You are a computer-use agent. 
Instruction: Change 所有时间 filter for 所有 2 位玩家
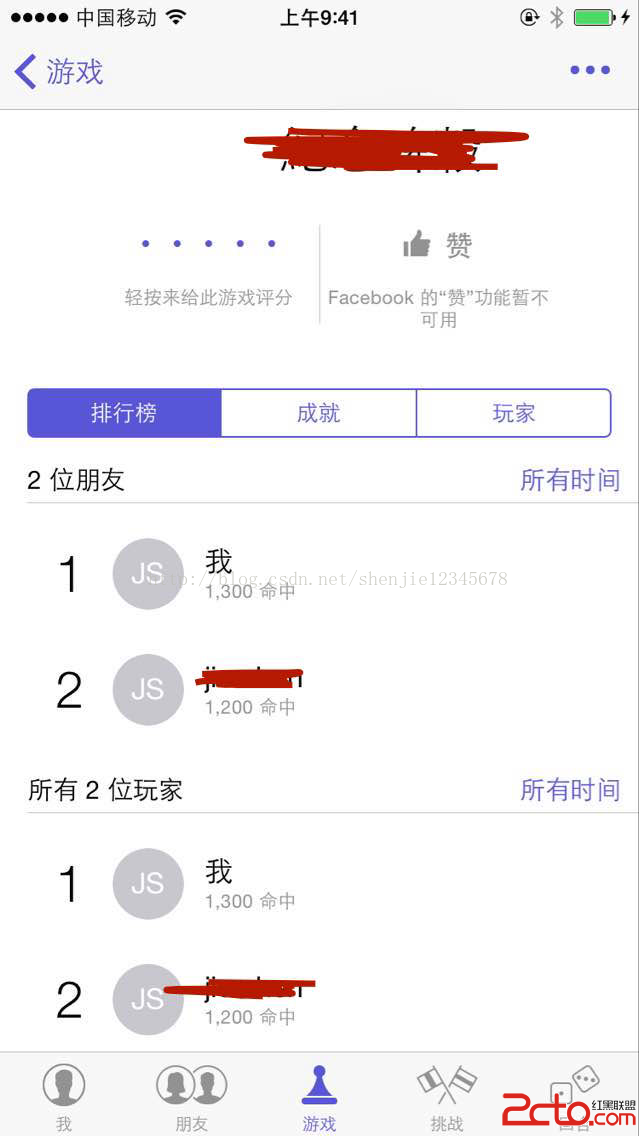click(x=570, y=790)
